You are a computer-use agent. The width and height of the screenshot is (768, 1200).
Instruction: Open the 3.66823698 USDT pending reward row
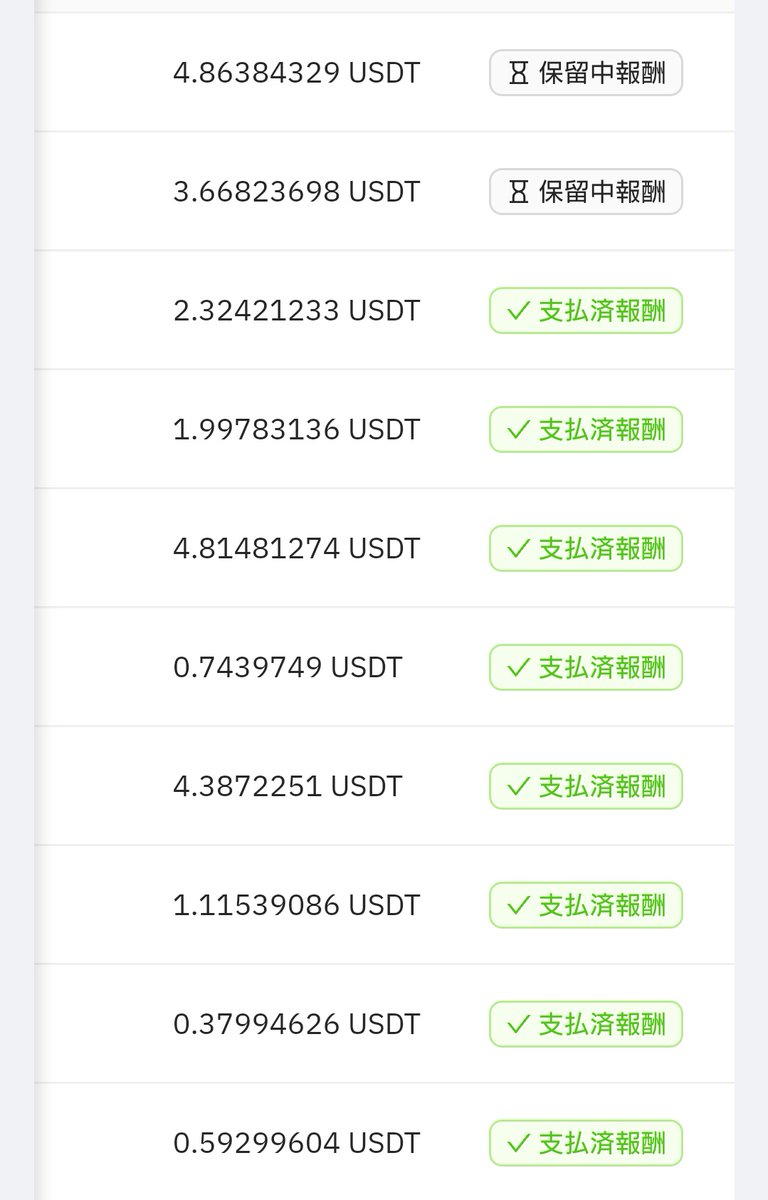tap(384, 191)
